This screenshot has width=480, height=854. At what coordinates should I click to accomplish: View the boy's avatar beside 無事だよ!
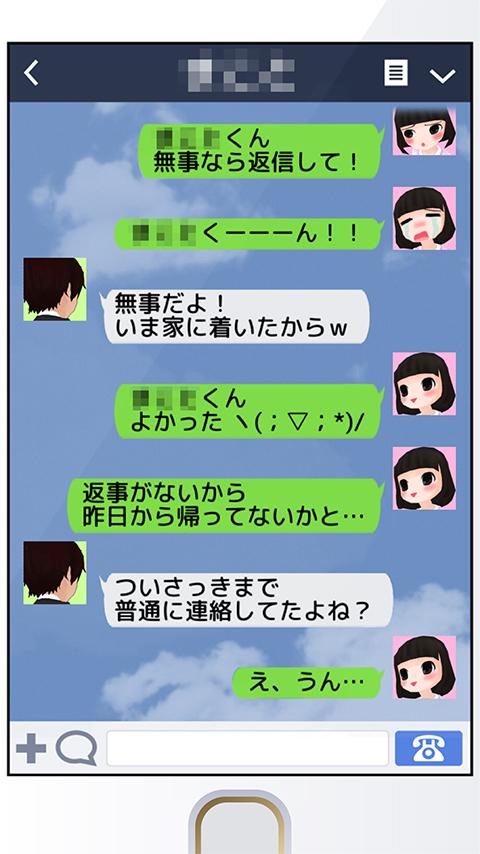click(54, 289)
